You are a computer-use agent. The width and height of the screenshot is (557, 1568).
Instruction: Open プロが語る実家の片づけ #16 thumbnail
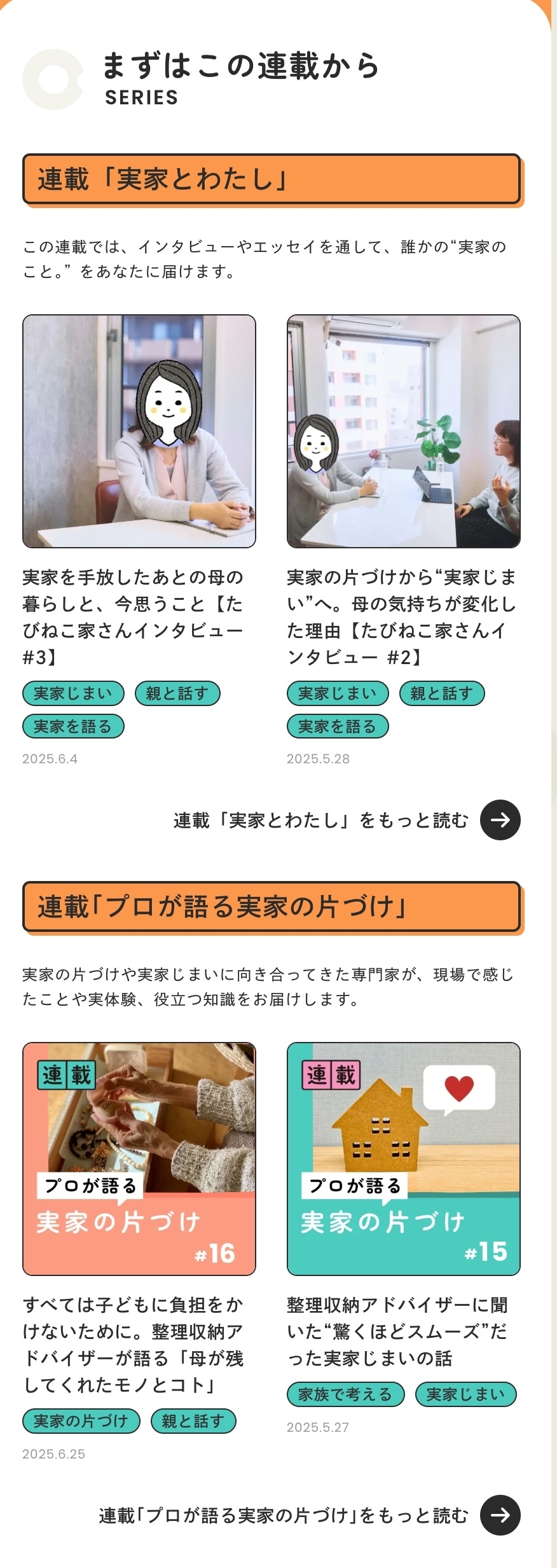coord(139,1159)
